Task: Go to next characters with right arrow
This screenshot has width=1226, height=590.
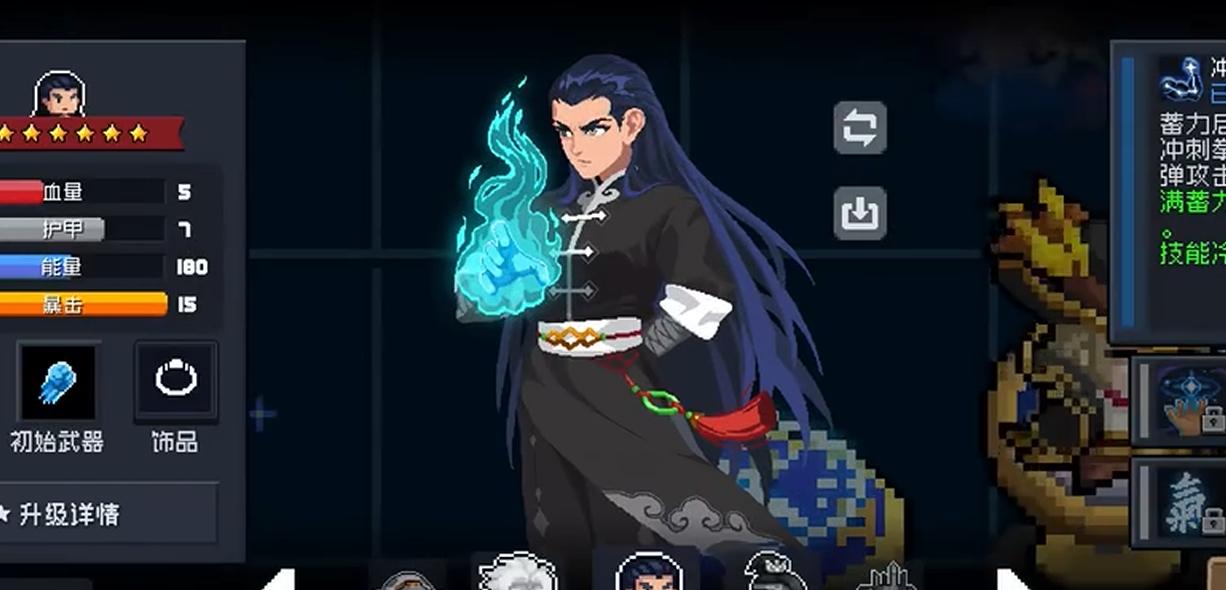Action: click(1013, 580)
